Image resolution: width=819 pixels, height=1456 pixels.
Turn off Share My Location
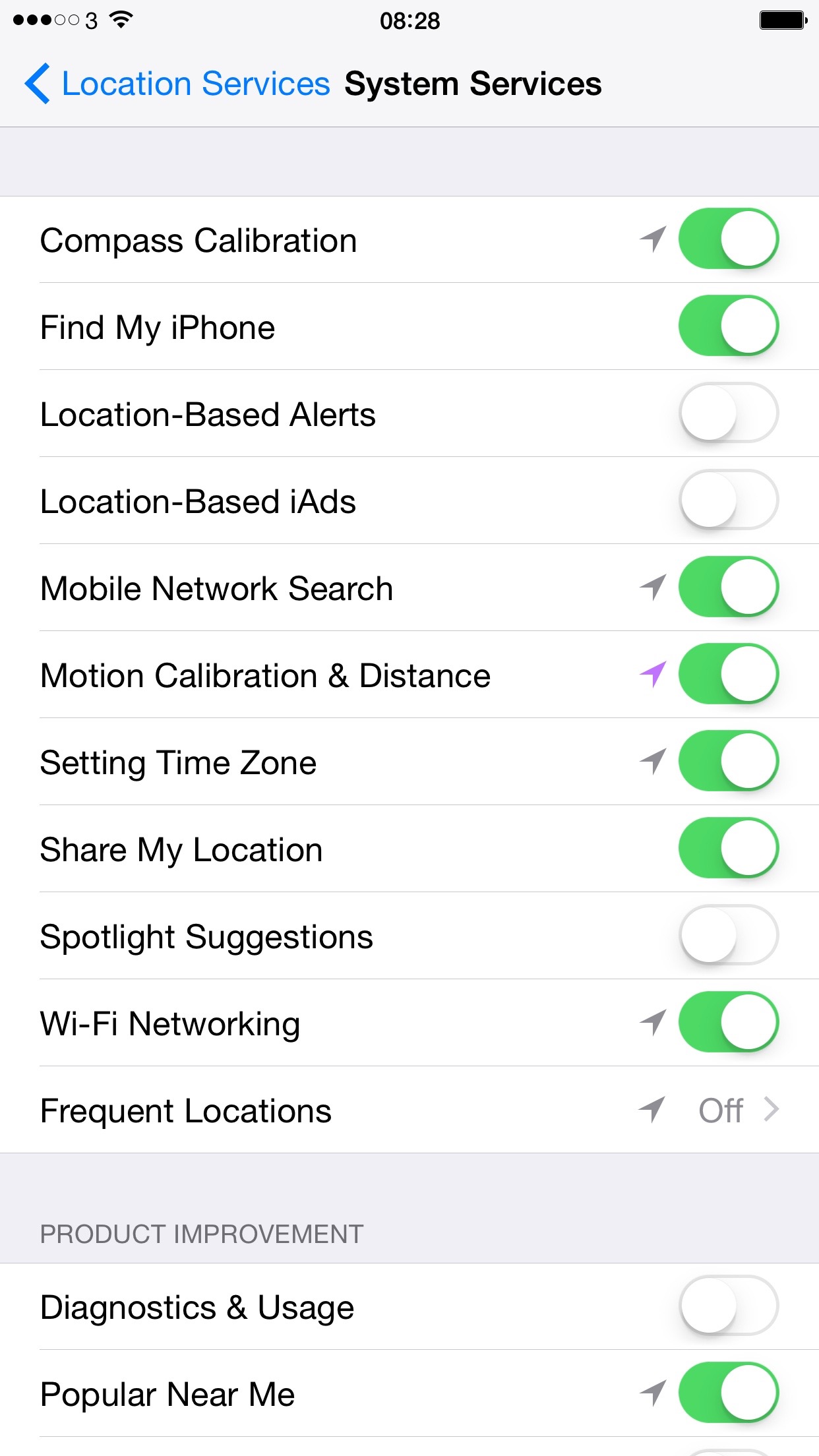pos(729,848)
